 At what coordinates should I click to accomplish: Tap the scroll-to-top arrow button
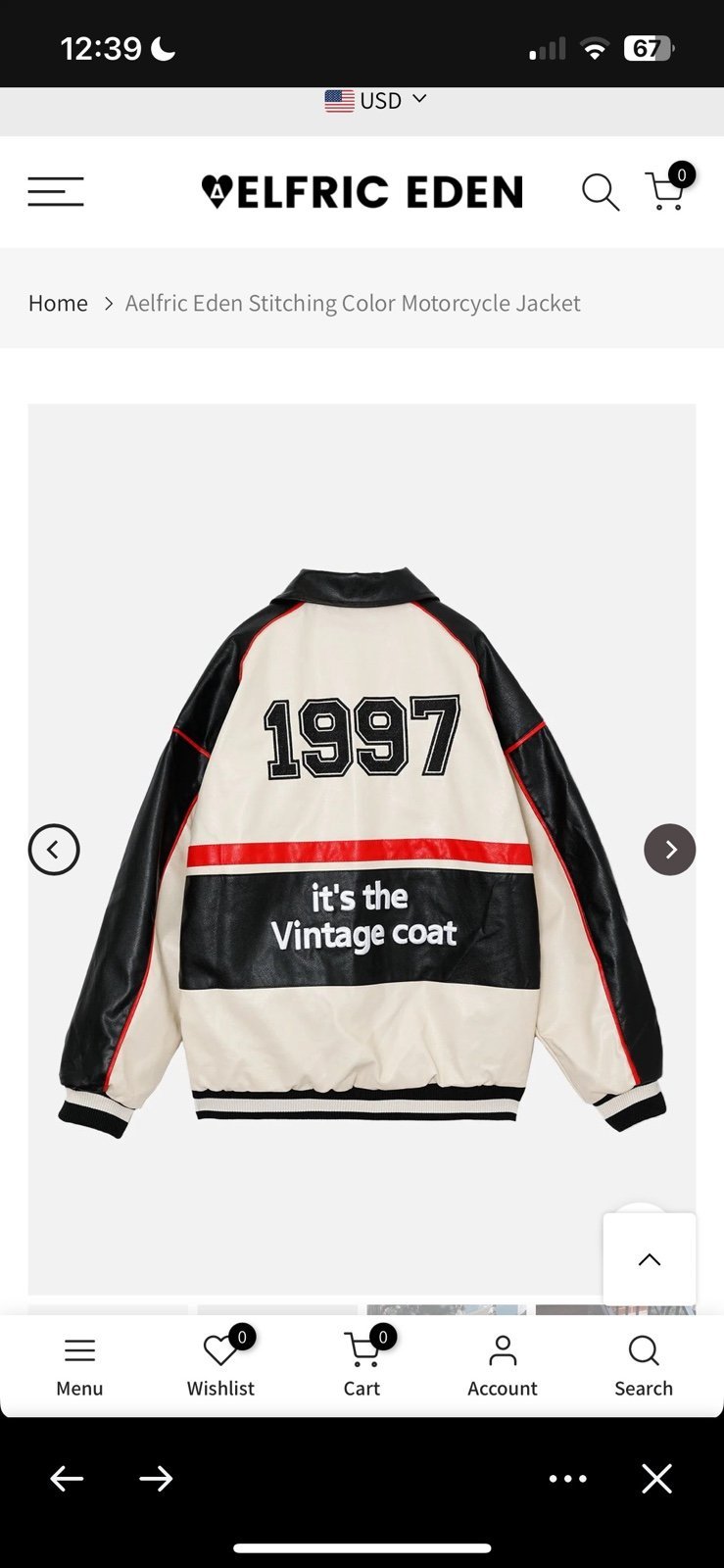(x=650, y=1259)
